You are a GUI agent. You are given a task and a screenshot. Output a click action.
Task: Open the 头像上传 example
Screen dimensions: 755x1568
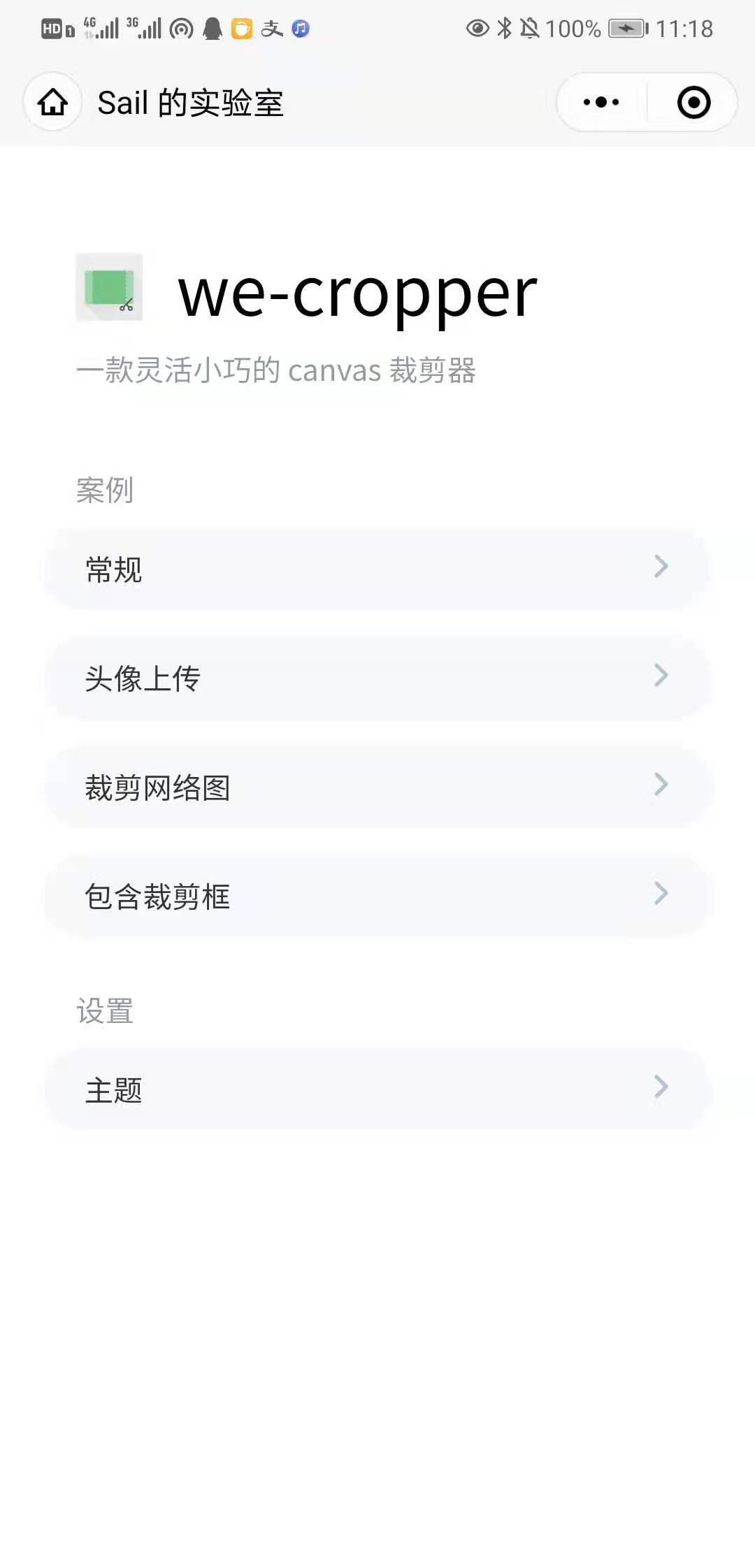pyautogui.click(x=377, y=678)
